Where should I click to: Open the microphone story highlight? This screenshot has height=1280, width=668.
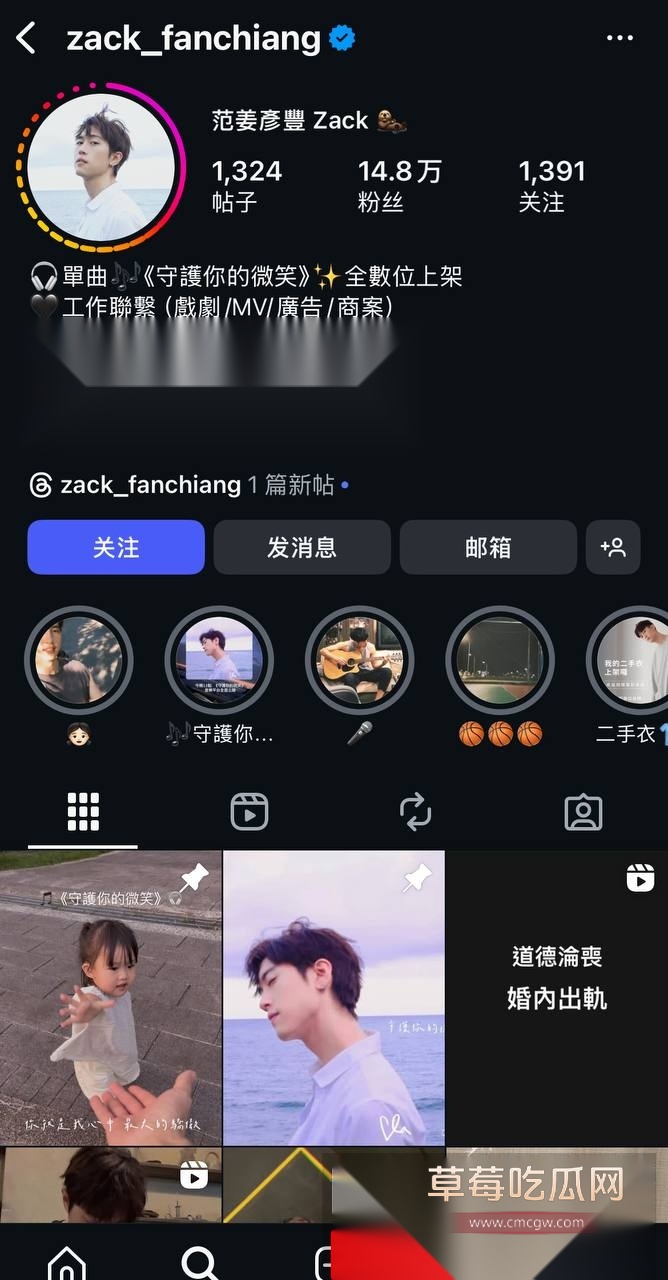coord(359,660)
